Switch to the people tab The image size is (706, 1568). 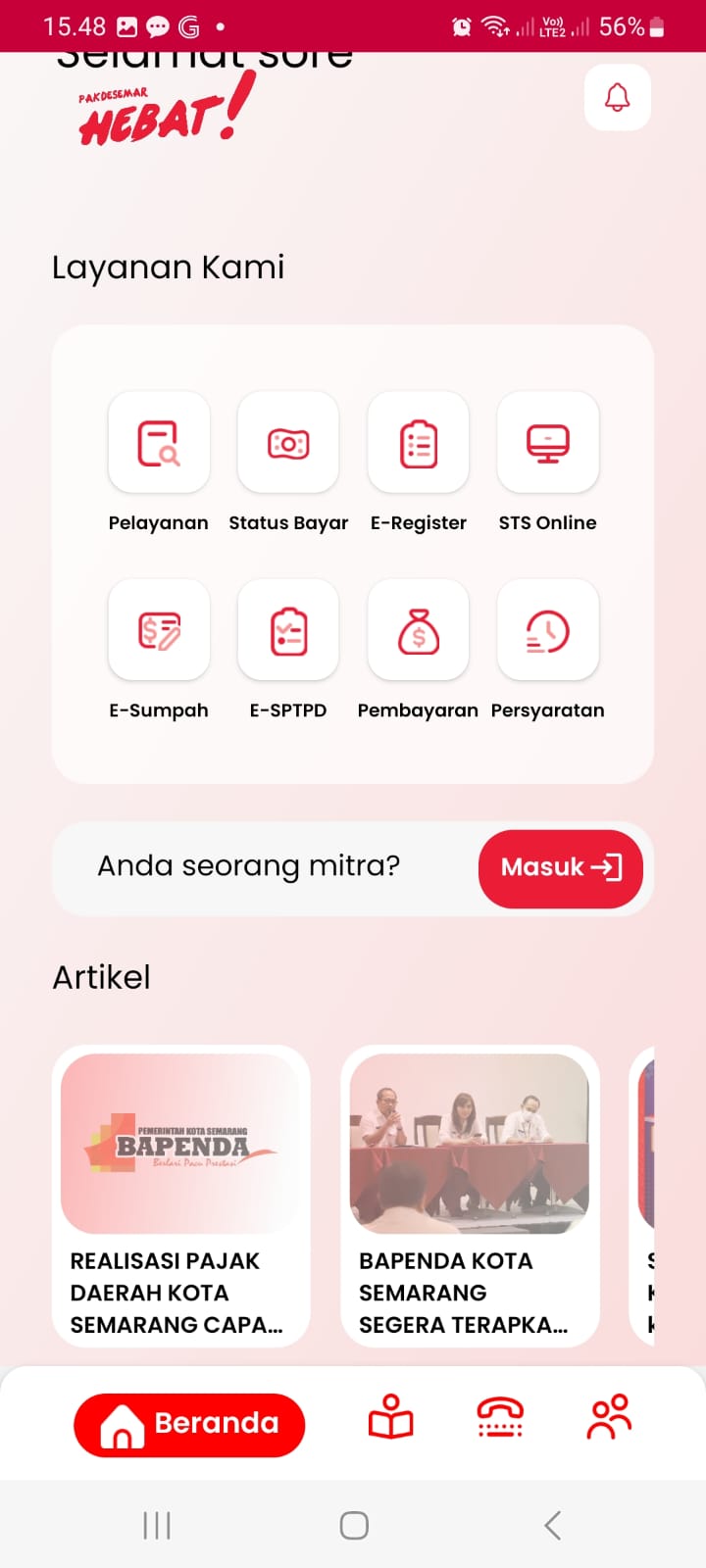(x=609, y=1417)
